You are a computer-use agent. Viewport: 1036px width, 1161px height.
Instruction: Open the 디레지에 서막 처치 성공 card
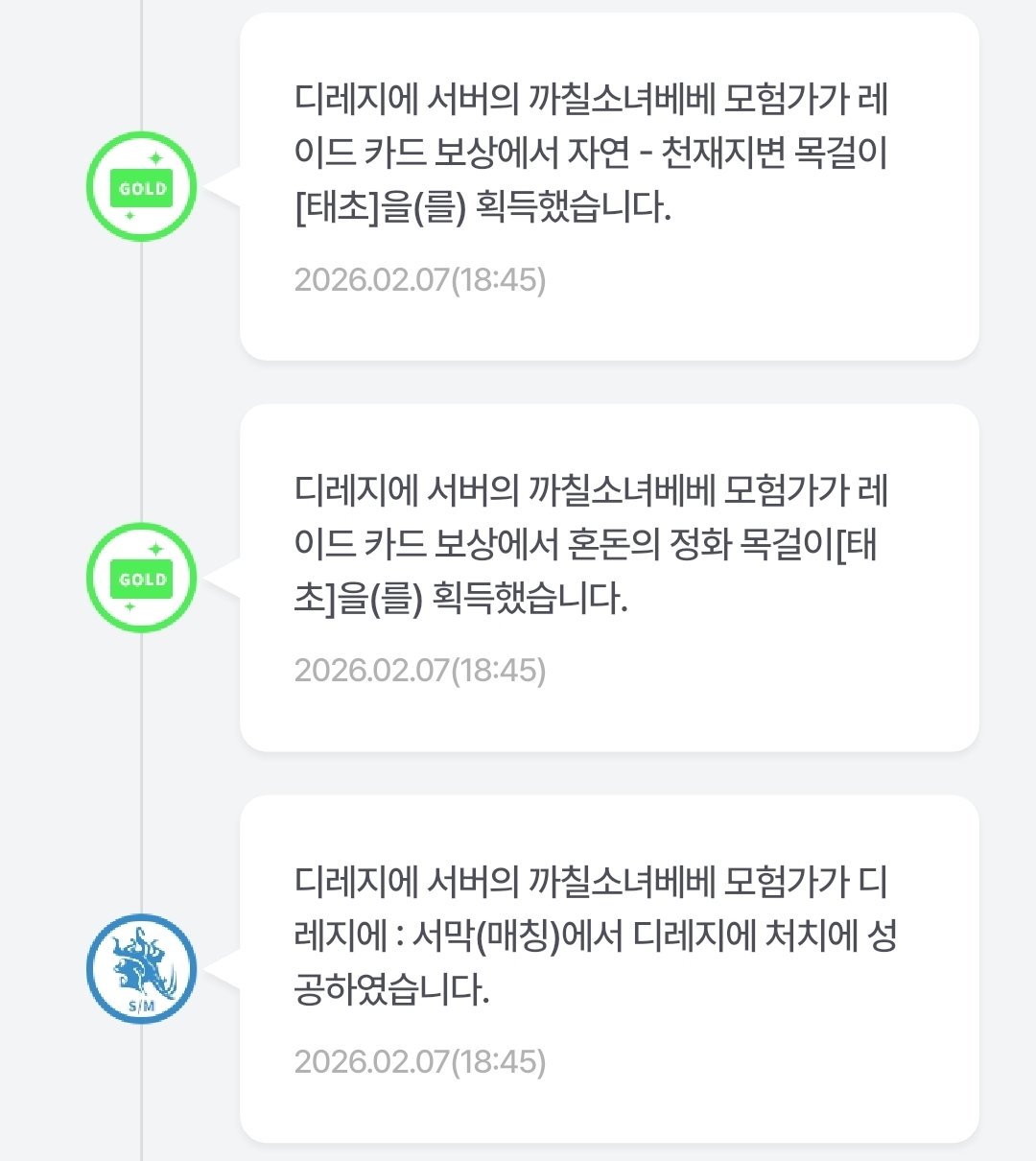pos(608,967)
